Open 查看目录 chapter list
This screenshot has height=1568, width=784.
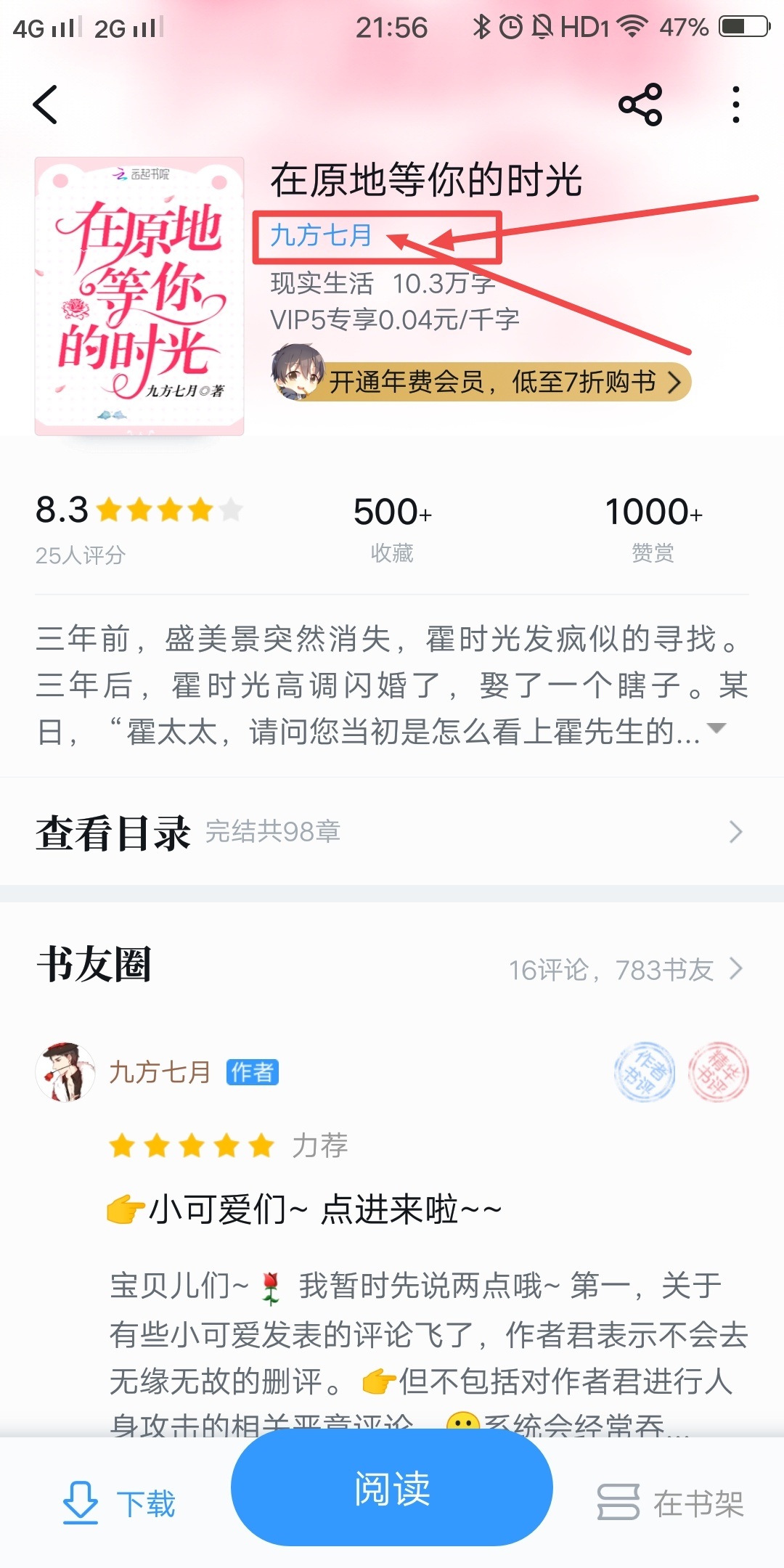point(392,832)
